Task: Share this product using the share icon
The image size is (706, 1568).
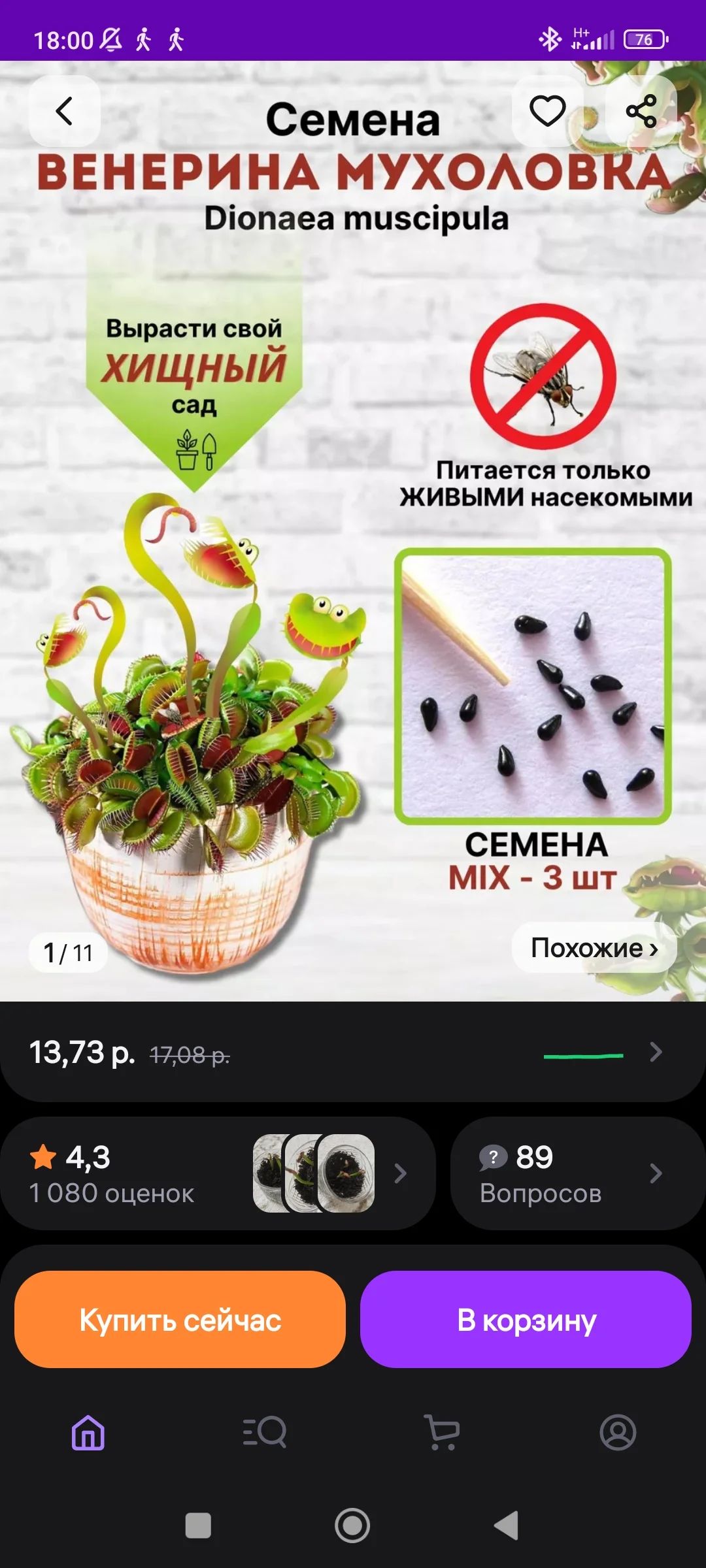Action: [642, 110]
